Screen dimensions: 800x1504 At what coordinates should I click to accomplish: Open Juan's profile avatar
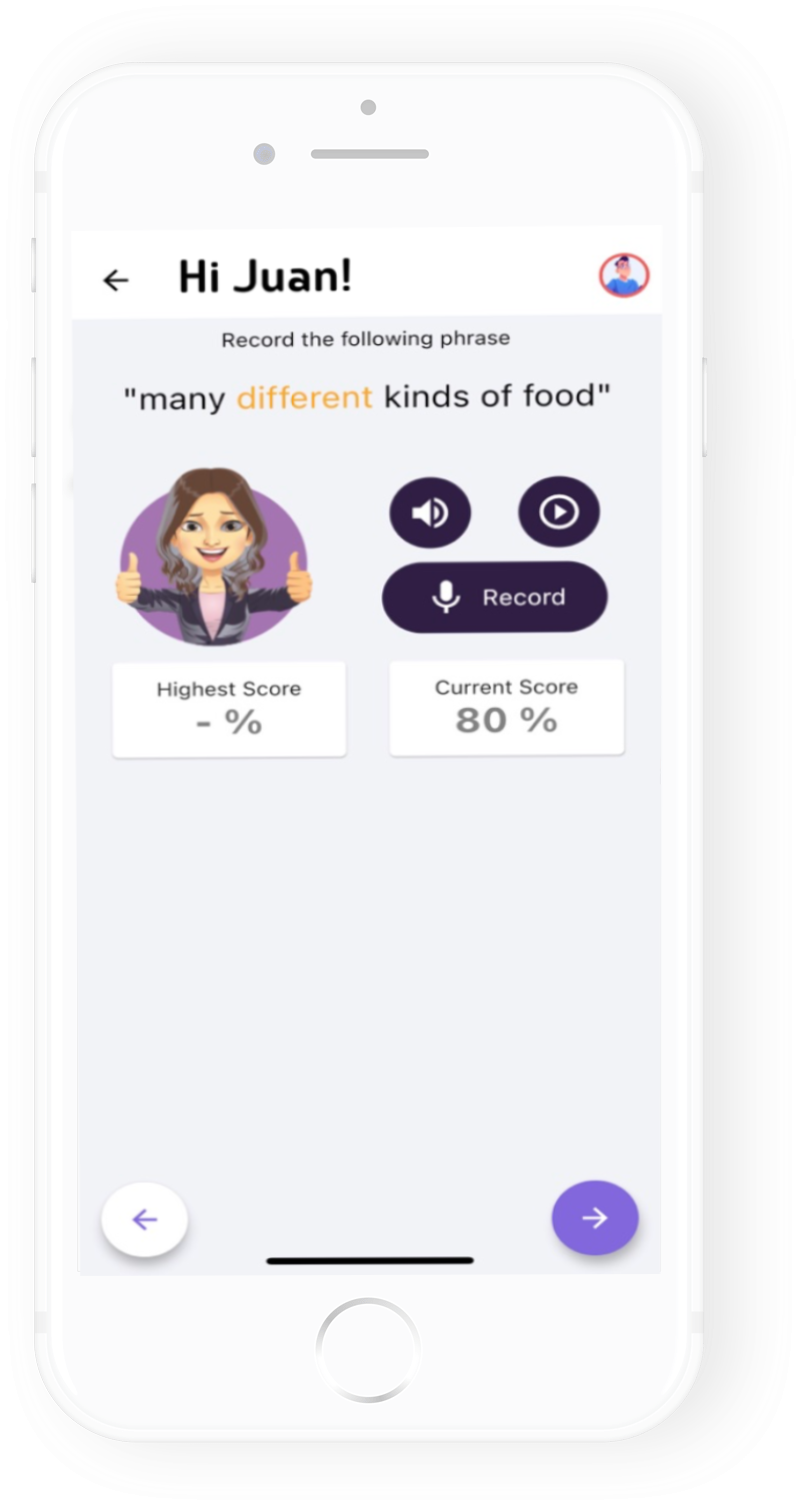coord(624,275)
